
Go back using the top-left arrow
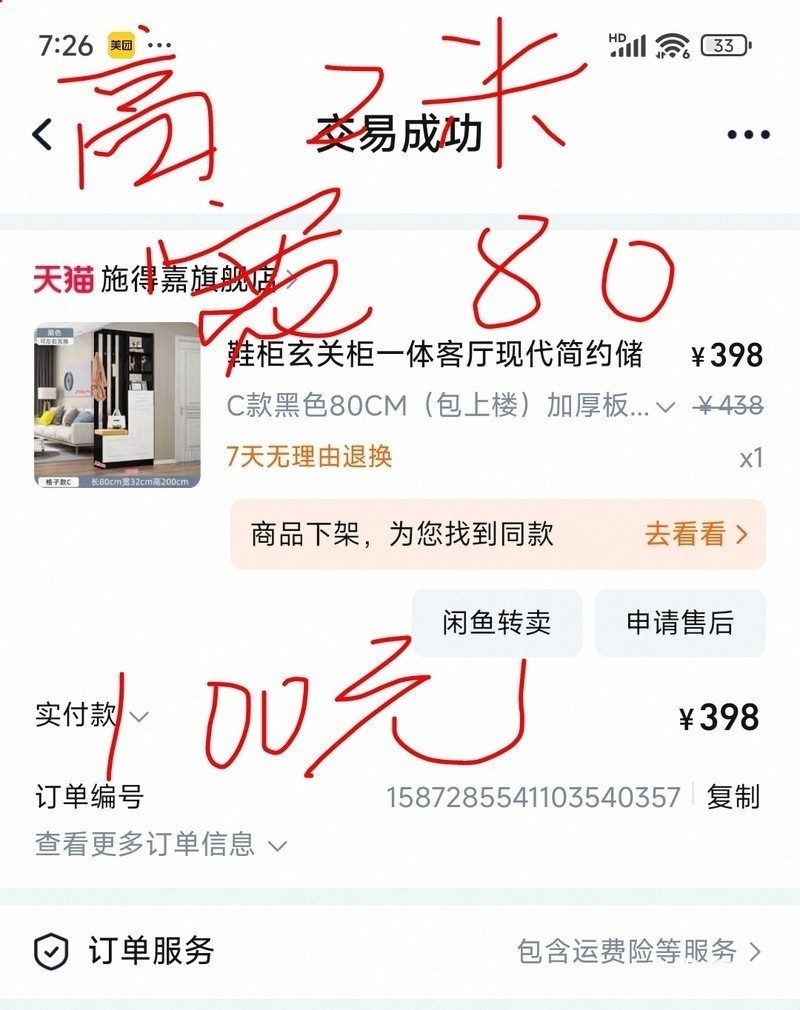click(x=43, y=135)
